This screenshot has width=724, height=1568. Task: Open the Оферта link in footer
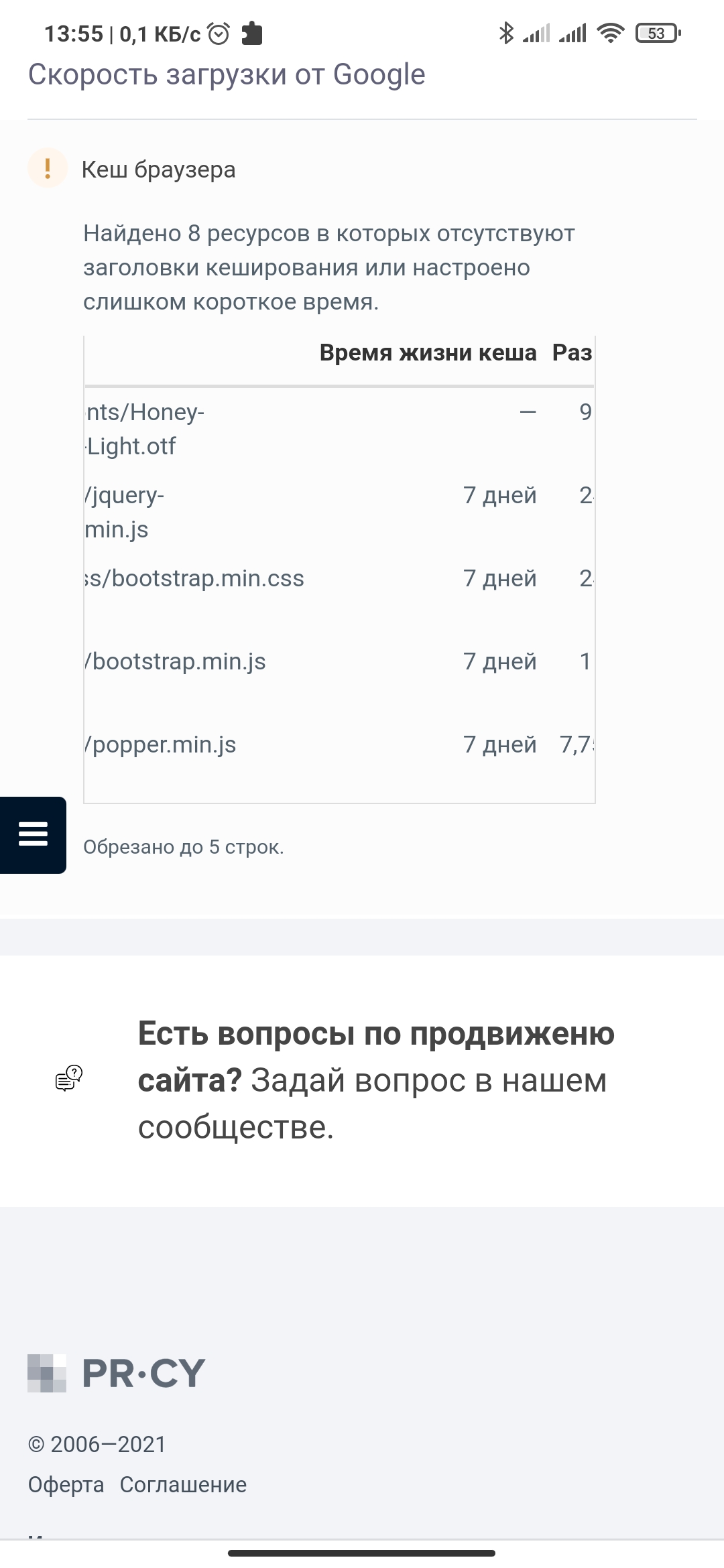tap(66, 1484)
